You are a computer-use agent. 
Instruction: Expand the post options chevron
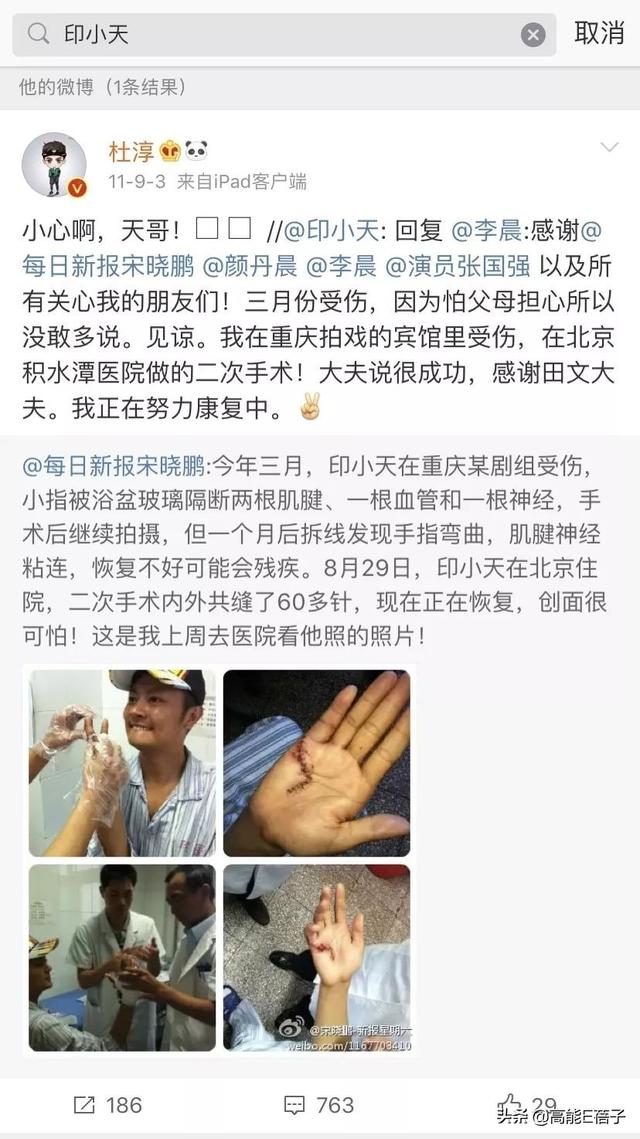(609, 147)
